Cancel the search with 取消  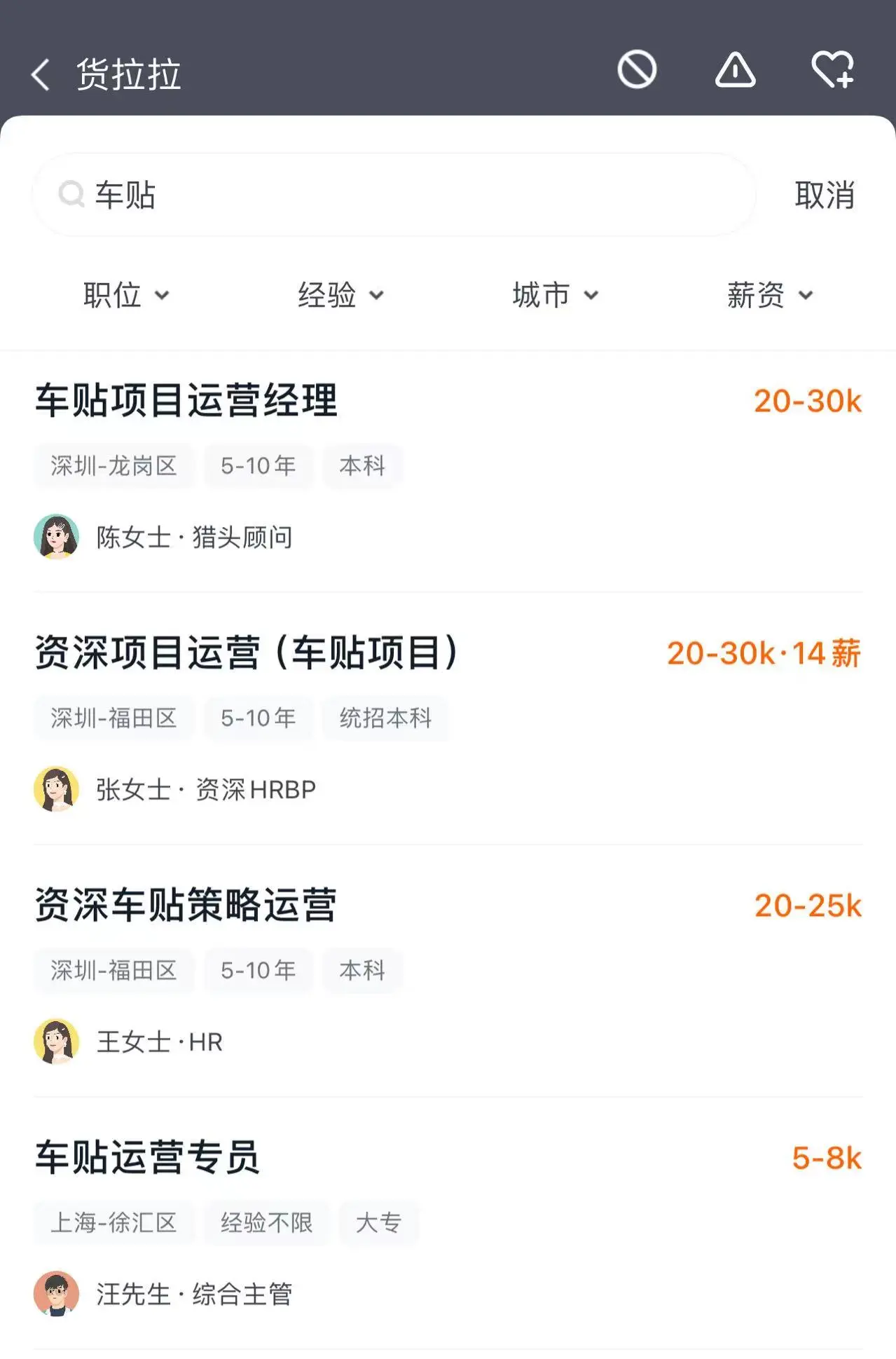(824, 195)
